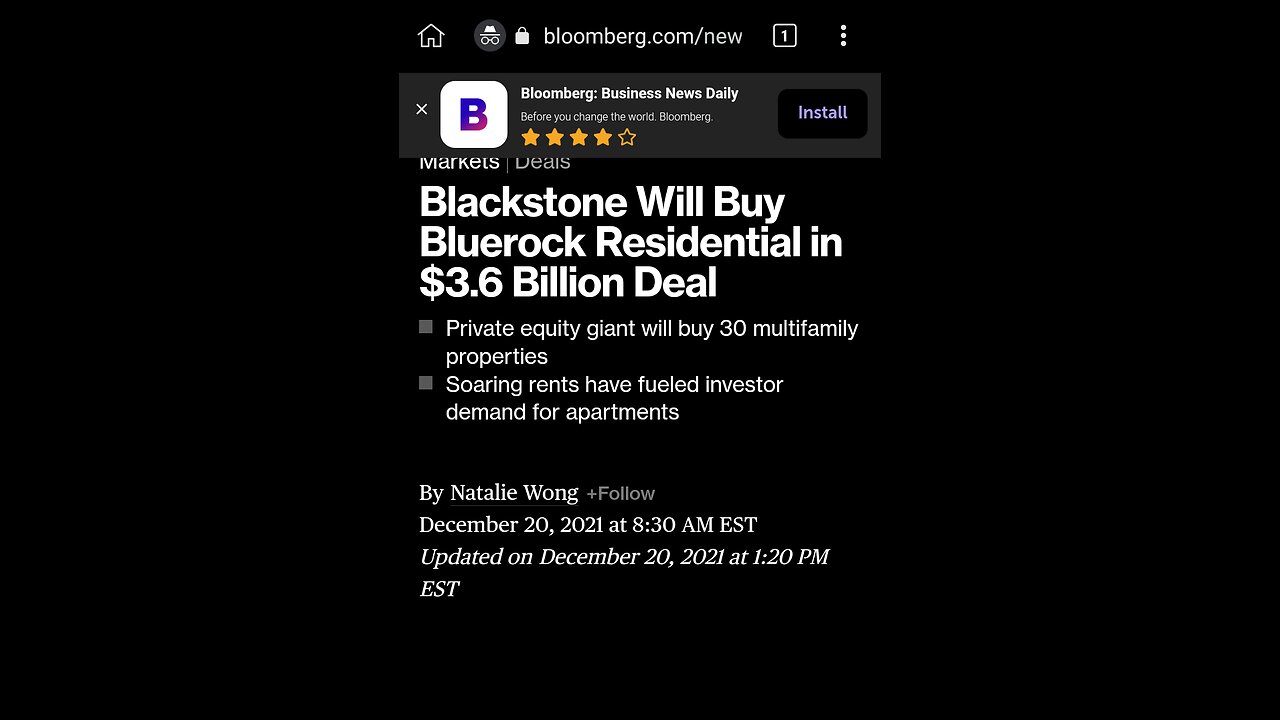
Task: Tap the bloomberg.com address bar
Action: click(641, 37)
